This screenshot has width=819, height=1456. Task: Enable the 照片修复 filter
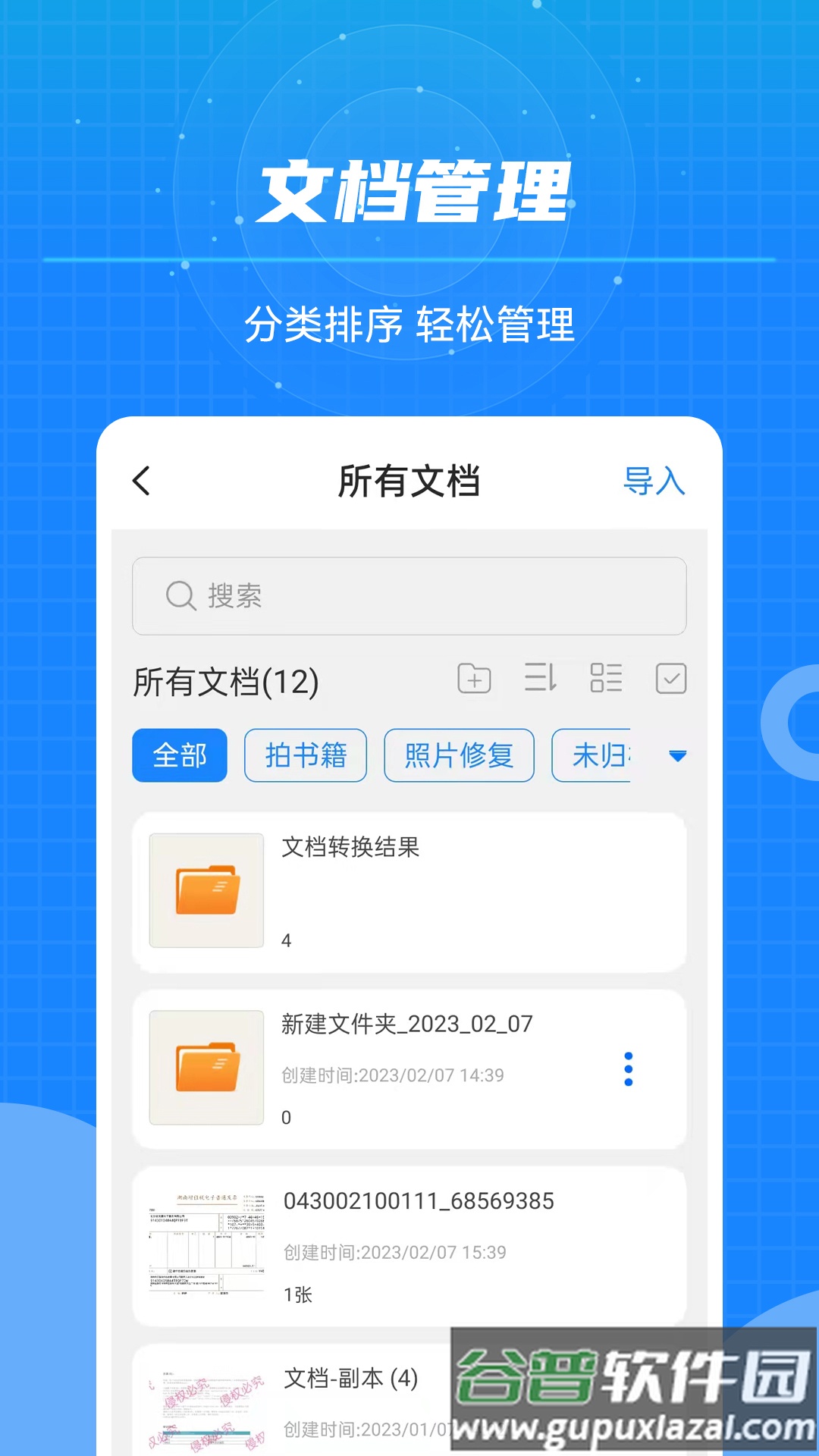click(459, 755)
